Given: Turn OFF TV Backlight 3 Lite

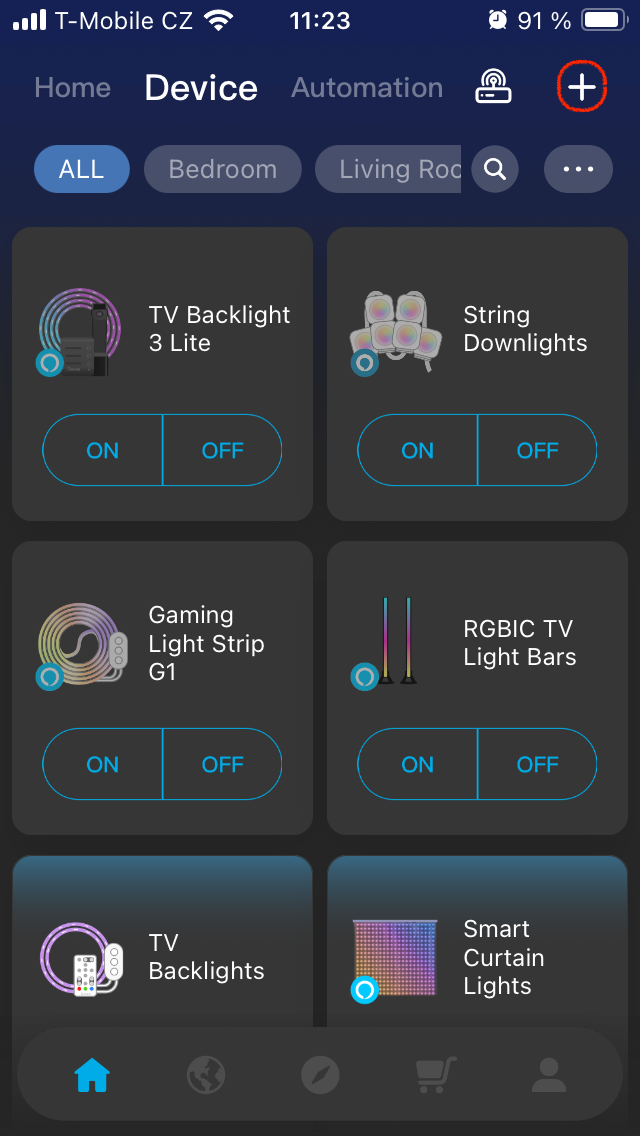Looking at the screenshot, I should [222, 451].
